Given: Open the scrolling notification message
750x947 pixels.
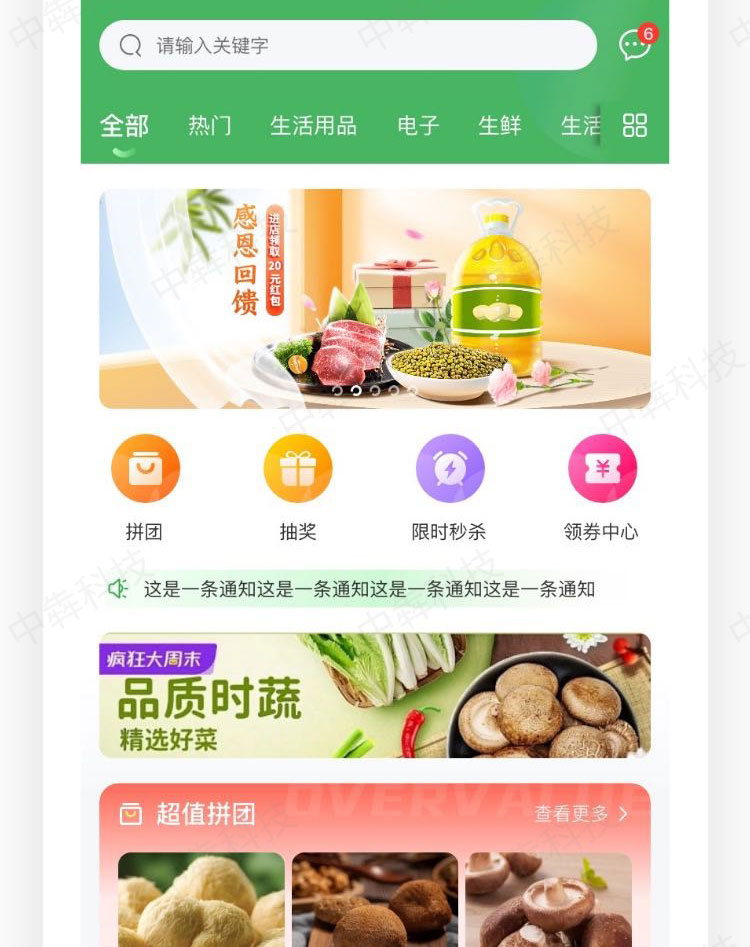Looking at the screenshot, I should pos(369,589).
